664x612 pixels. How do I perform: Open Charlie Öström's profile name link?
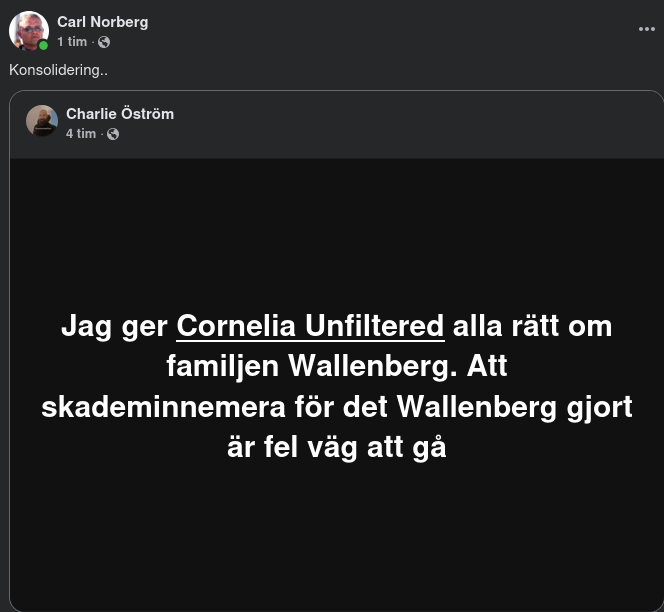coord(120,114)
